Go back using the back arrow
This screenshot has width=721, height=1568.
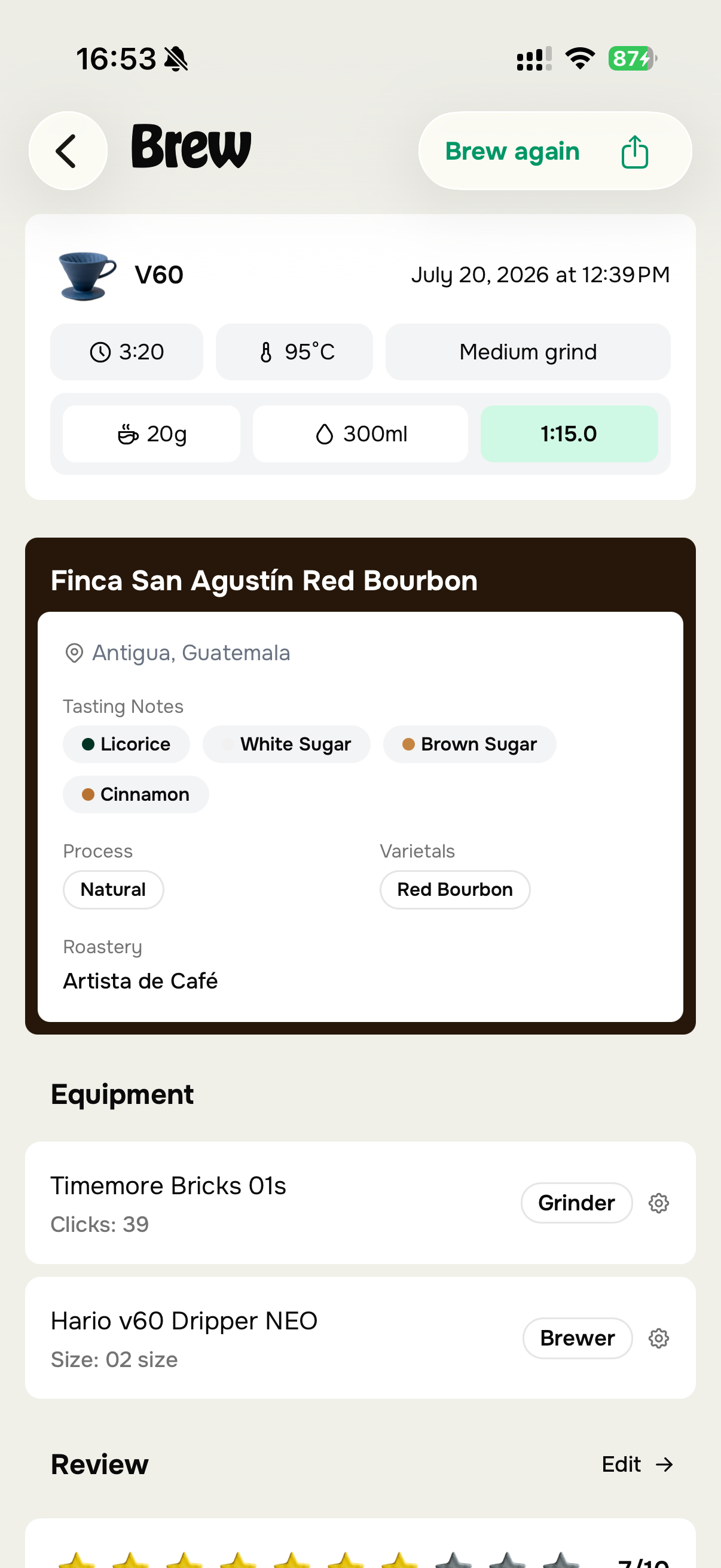(68, 151)
